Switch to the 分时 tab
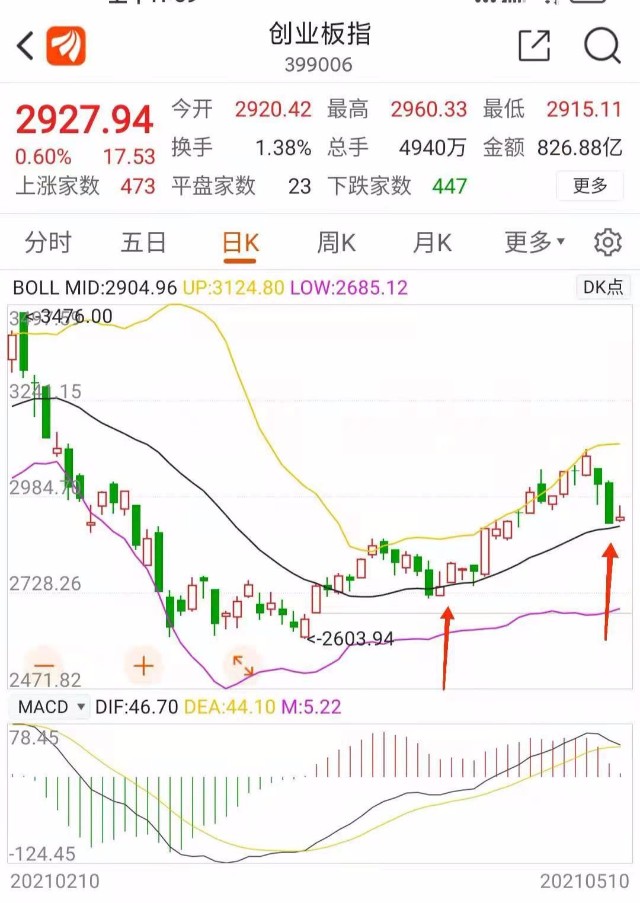640x903 pixels. pyautogui.click(x=48, y=242)
